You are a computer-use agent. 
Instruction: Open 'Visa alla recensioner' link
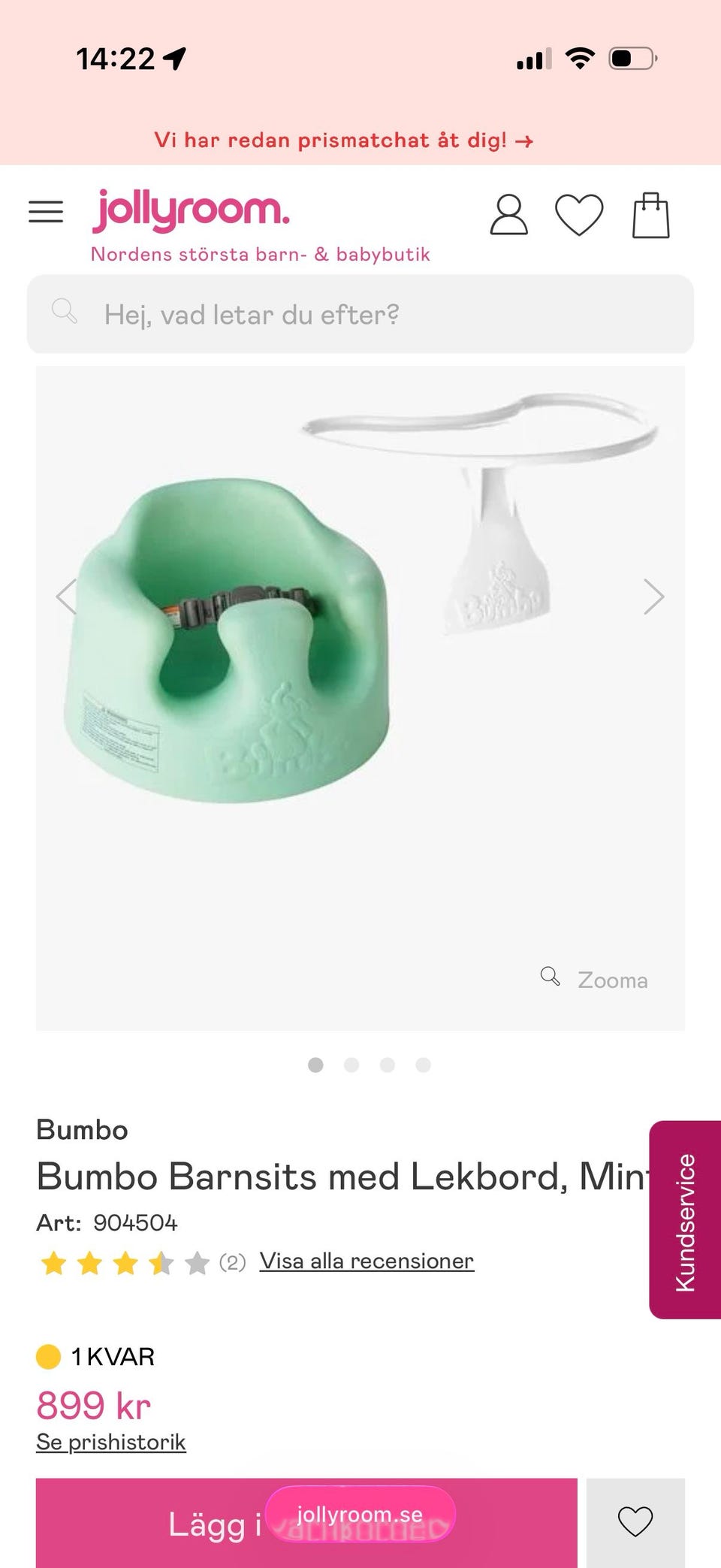point(367,1261)
